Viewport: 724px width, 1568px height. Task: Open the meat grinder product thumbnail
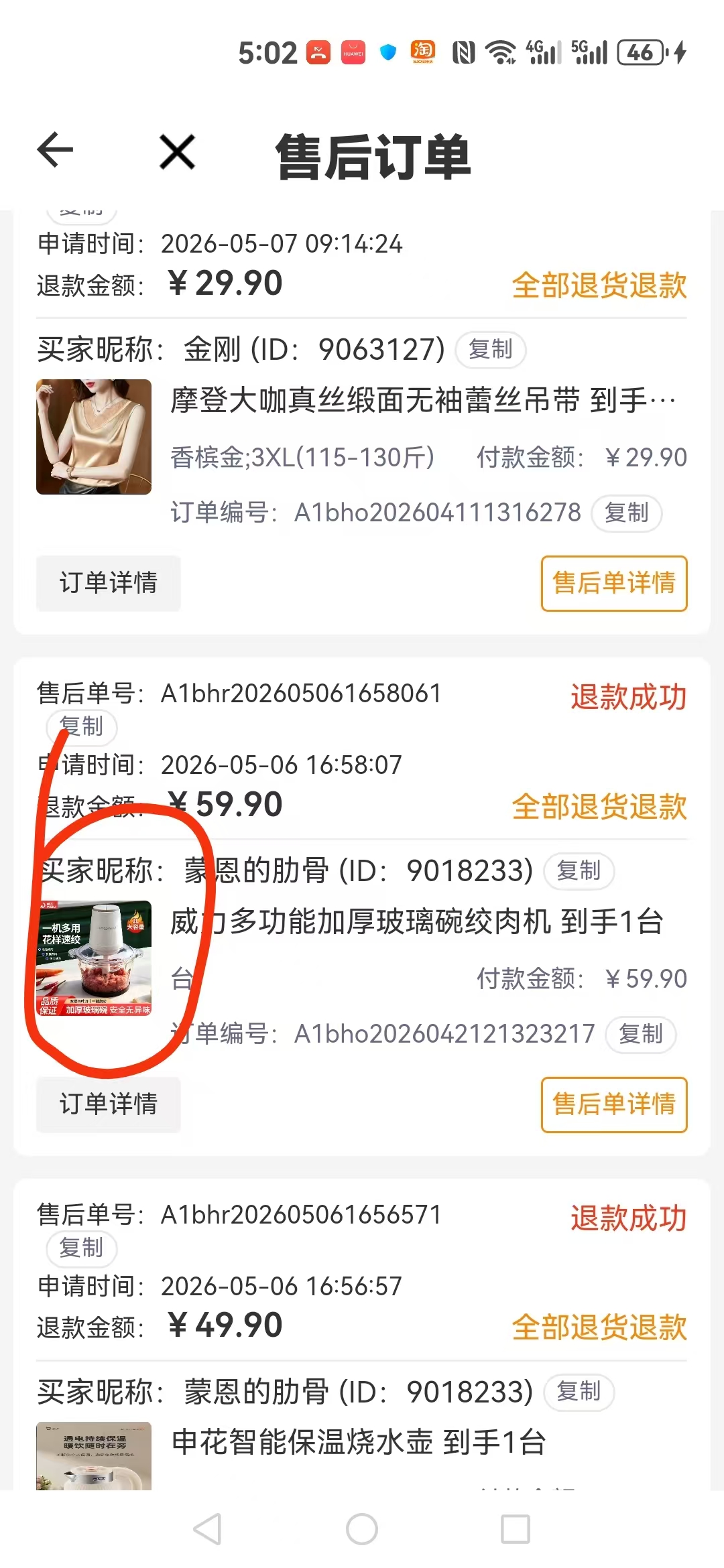(x=94, y=958)
